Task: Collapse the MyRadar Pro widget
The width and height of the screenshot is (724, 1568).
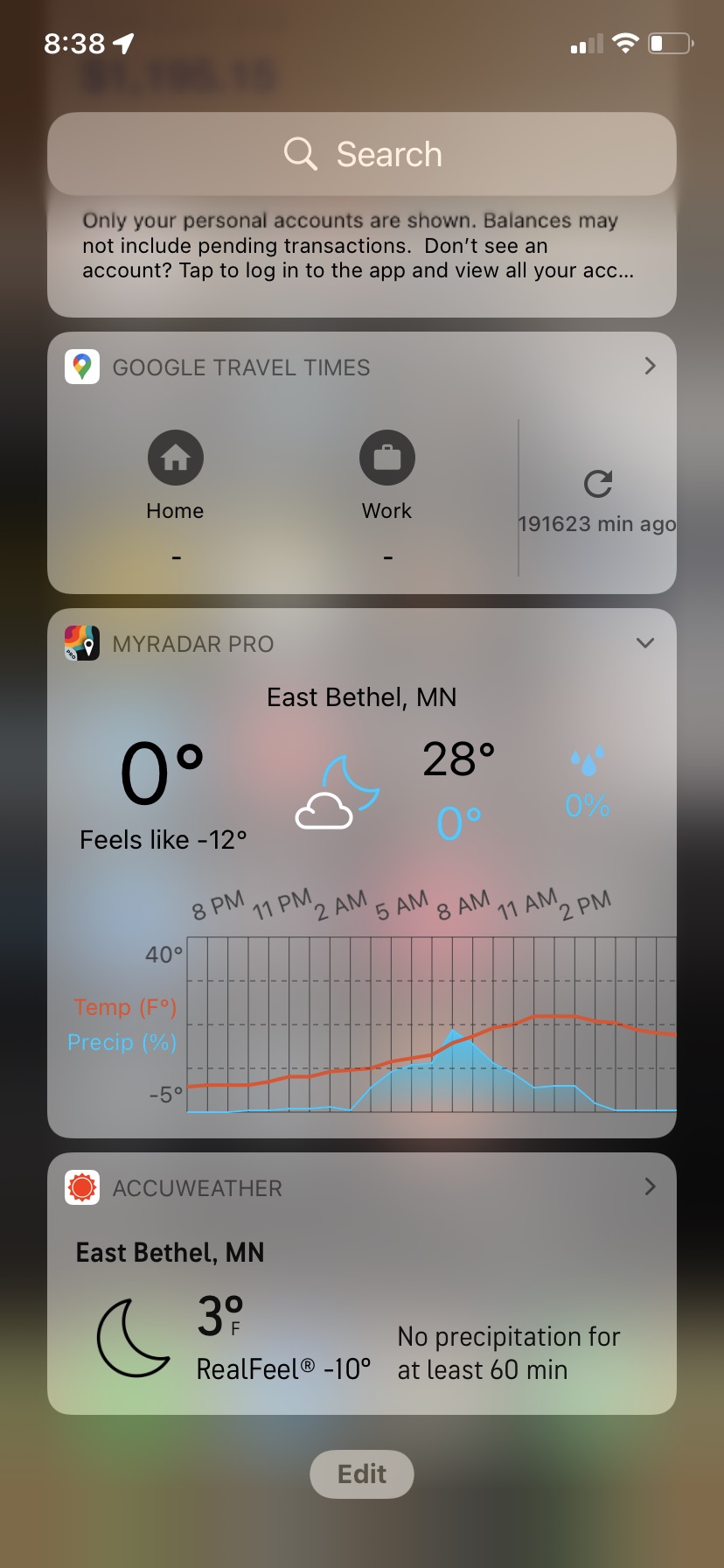Action: tap(645, 643)
